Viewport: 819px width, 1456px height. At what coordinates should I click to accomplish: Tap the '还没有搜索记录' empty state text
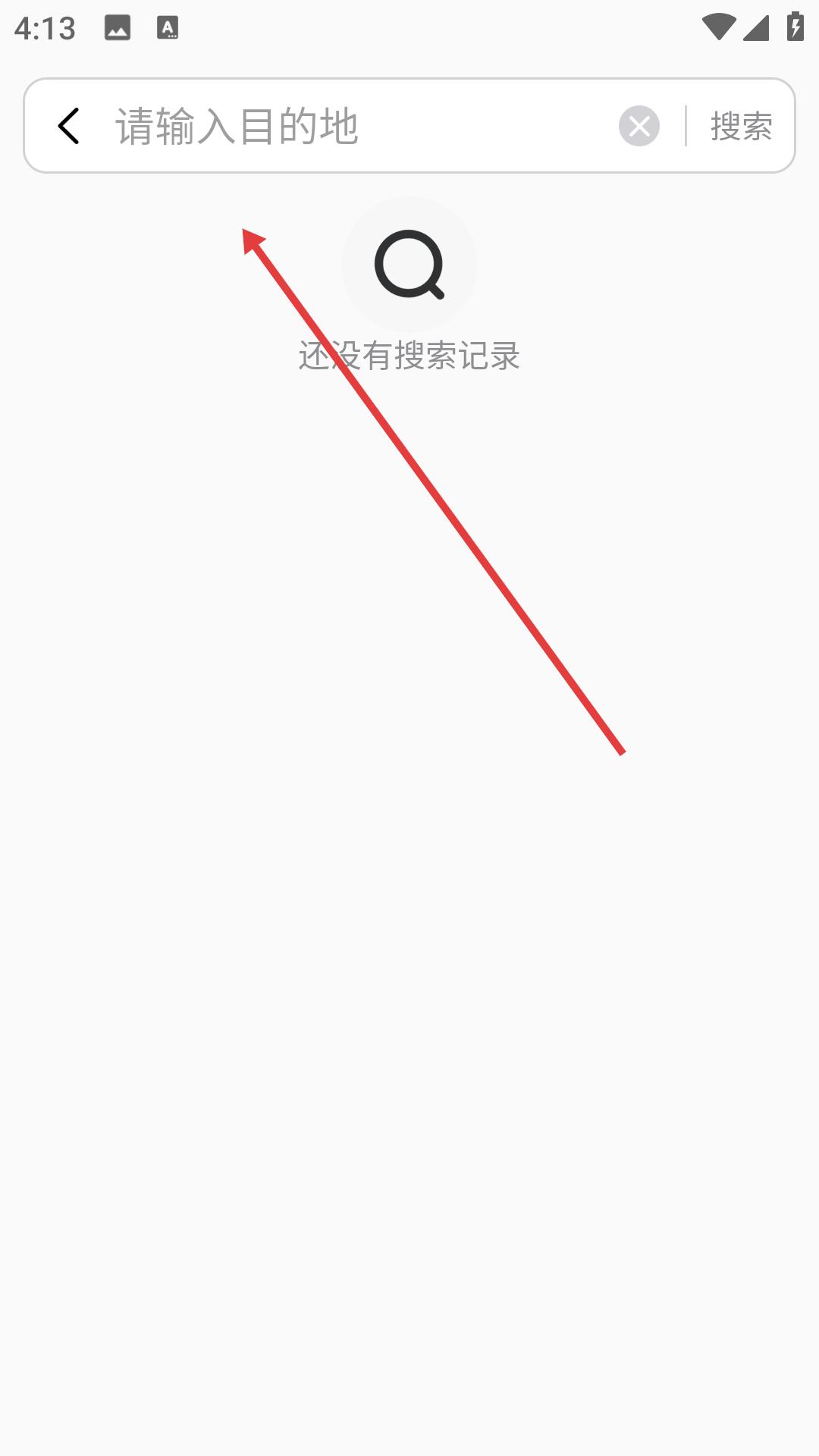pos(409,353)
